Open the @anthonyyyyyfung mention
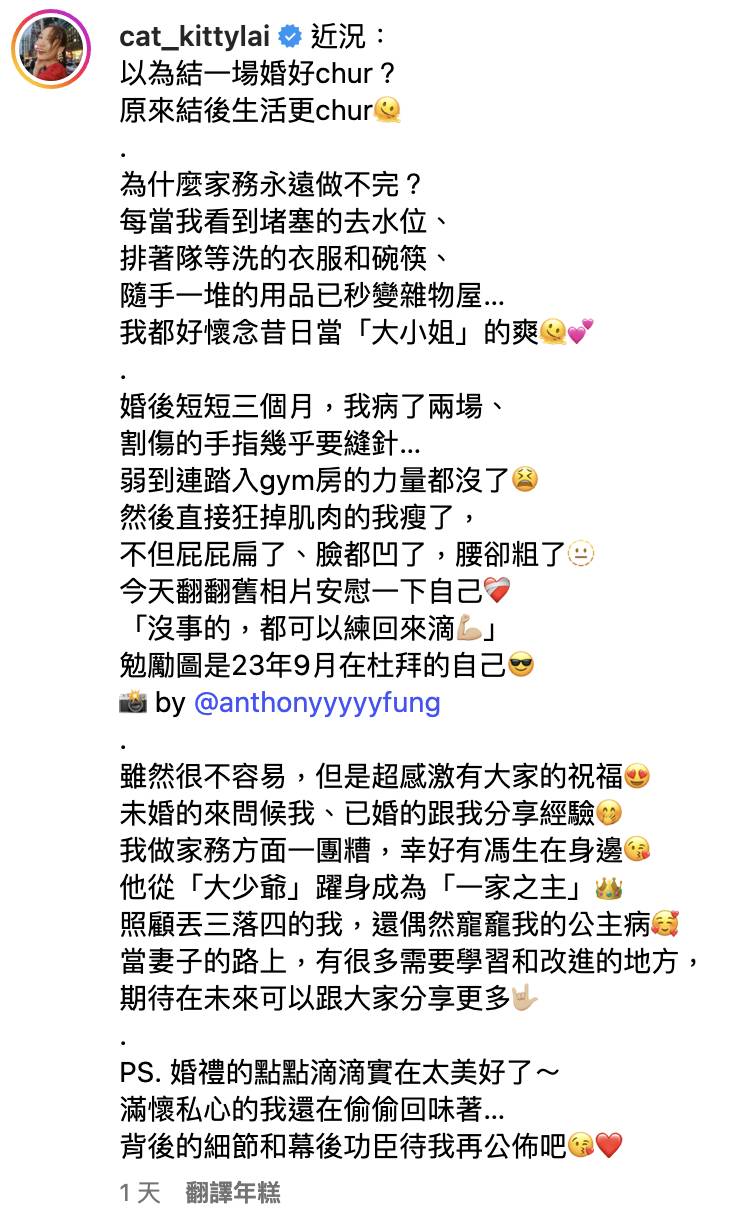Image resolution: width=734 pixels, height=1222 pixels. pyautogui.click(x=316, y=702)
